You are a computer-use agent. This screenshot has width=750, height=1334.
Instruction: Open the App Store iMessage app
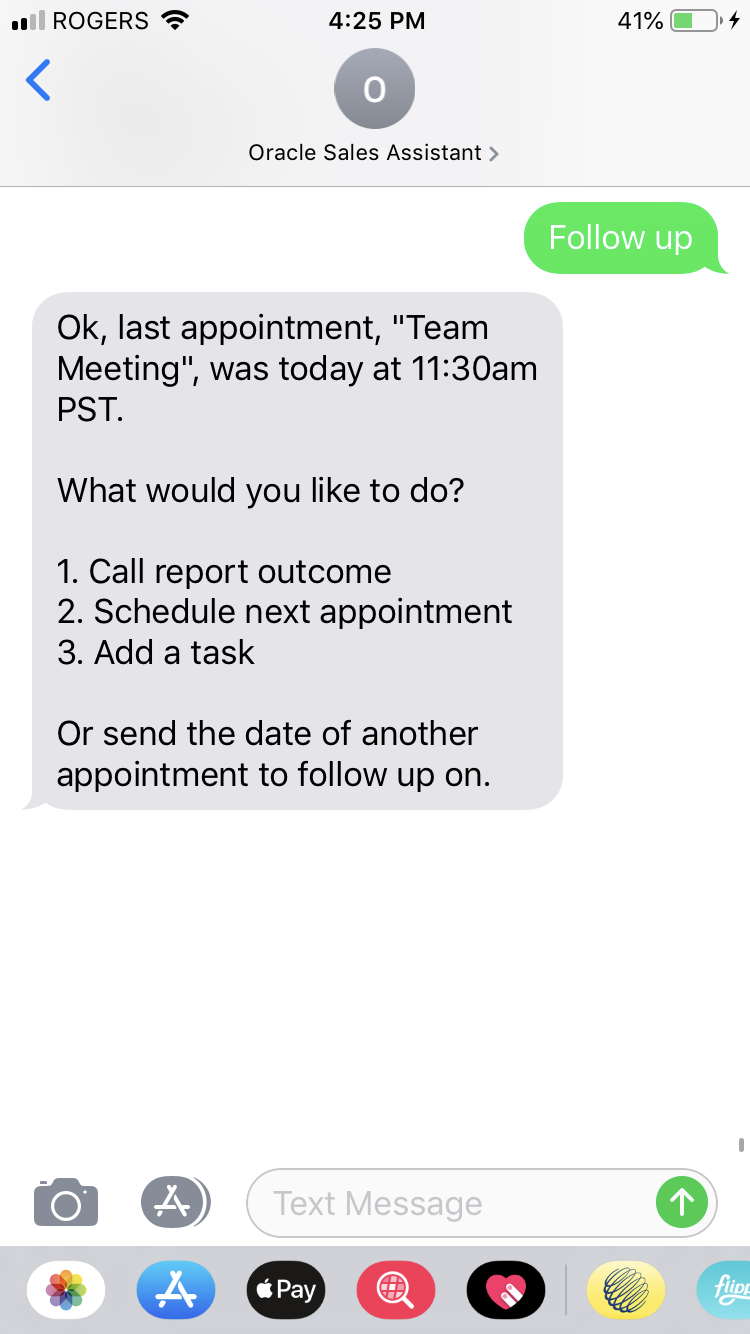click(176, 1289)
